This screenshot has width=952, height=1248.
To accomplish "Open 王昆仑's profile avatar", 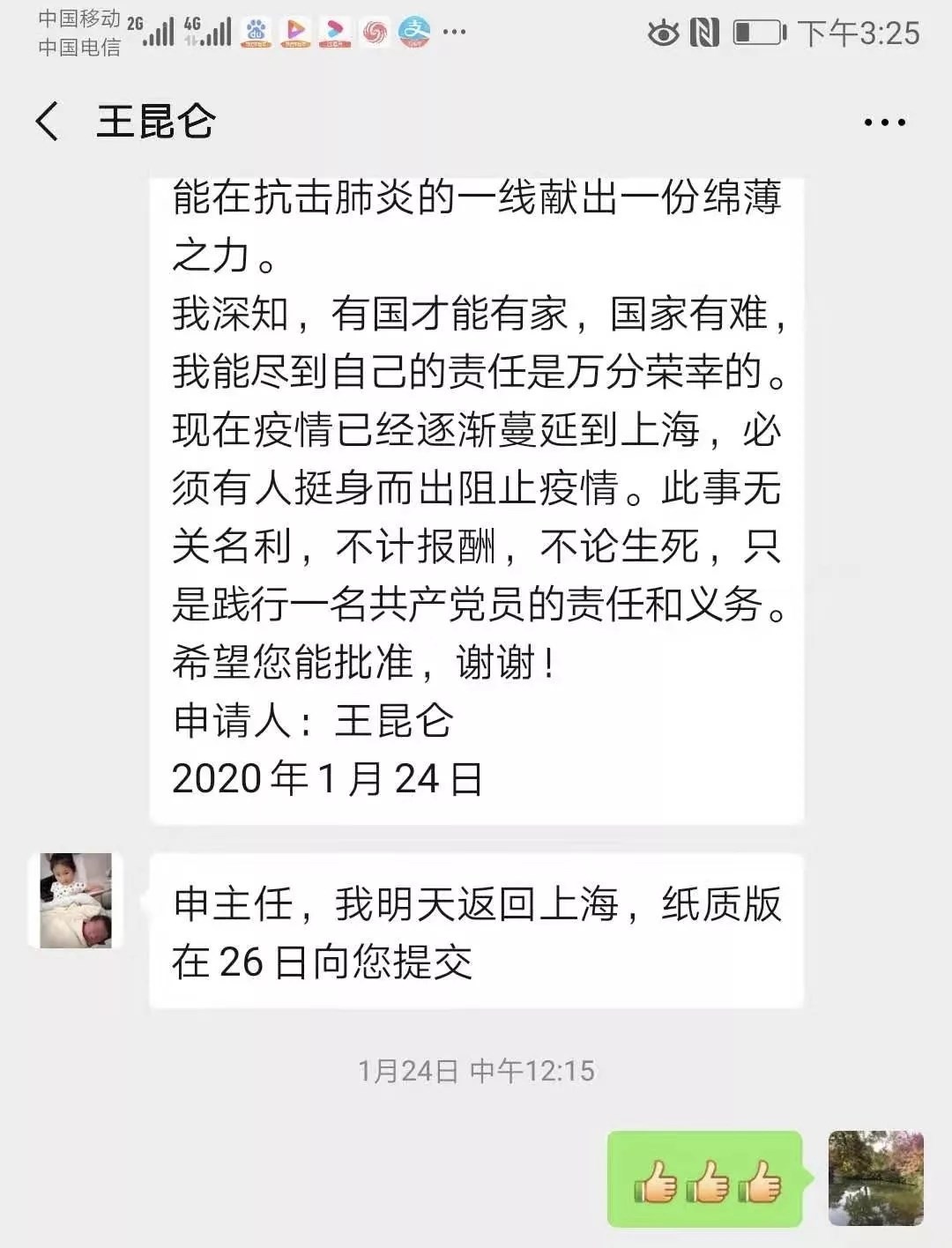I will pos(76,900).
